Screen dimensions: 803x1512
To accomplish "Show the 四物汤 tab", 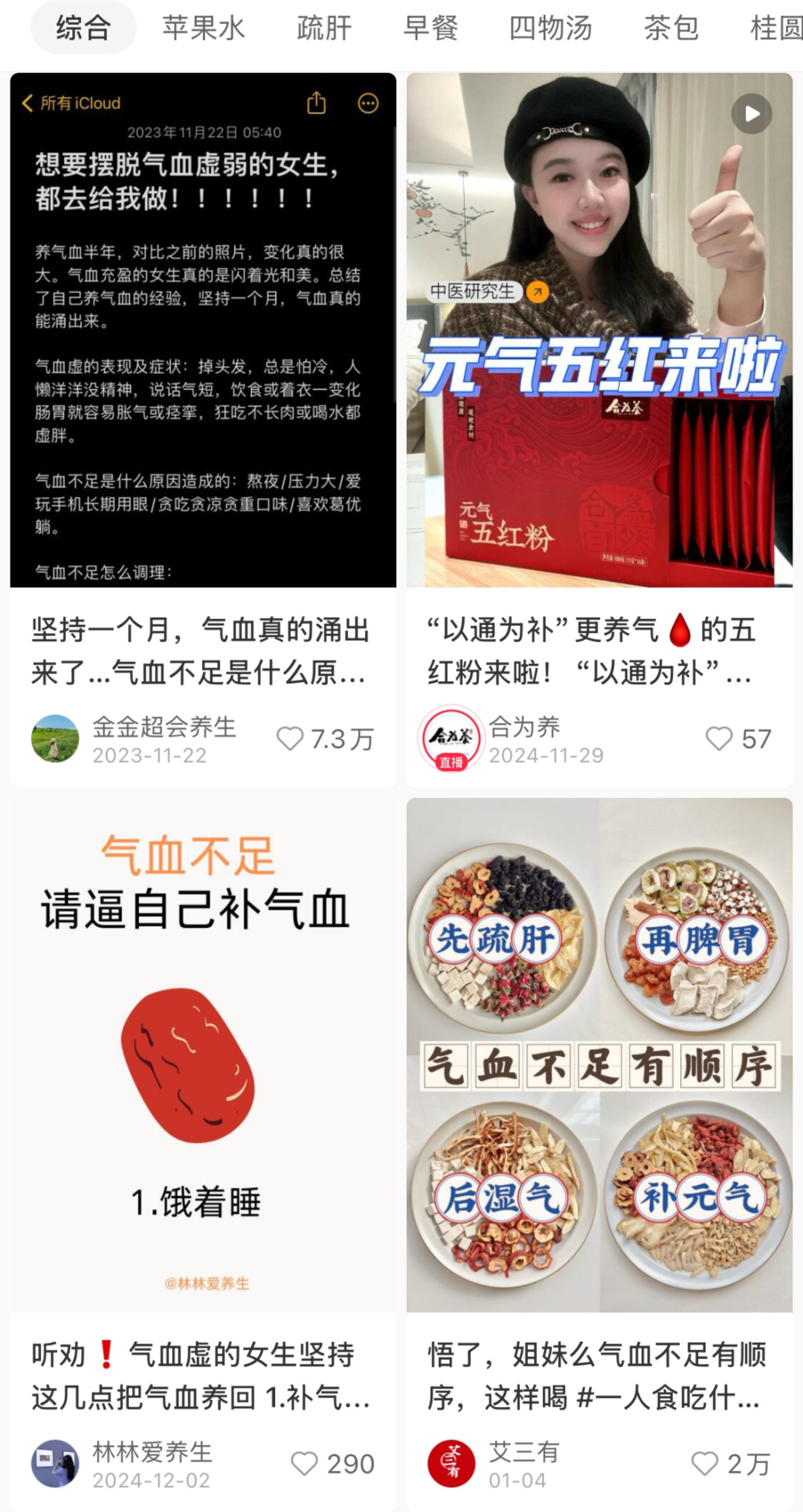I will (x=550, y=27).
